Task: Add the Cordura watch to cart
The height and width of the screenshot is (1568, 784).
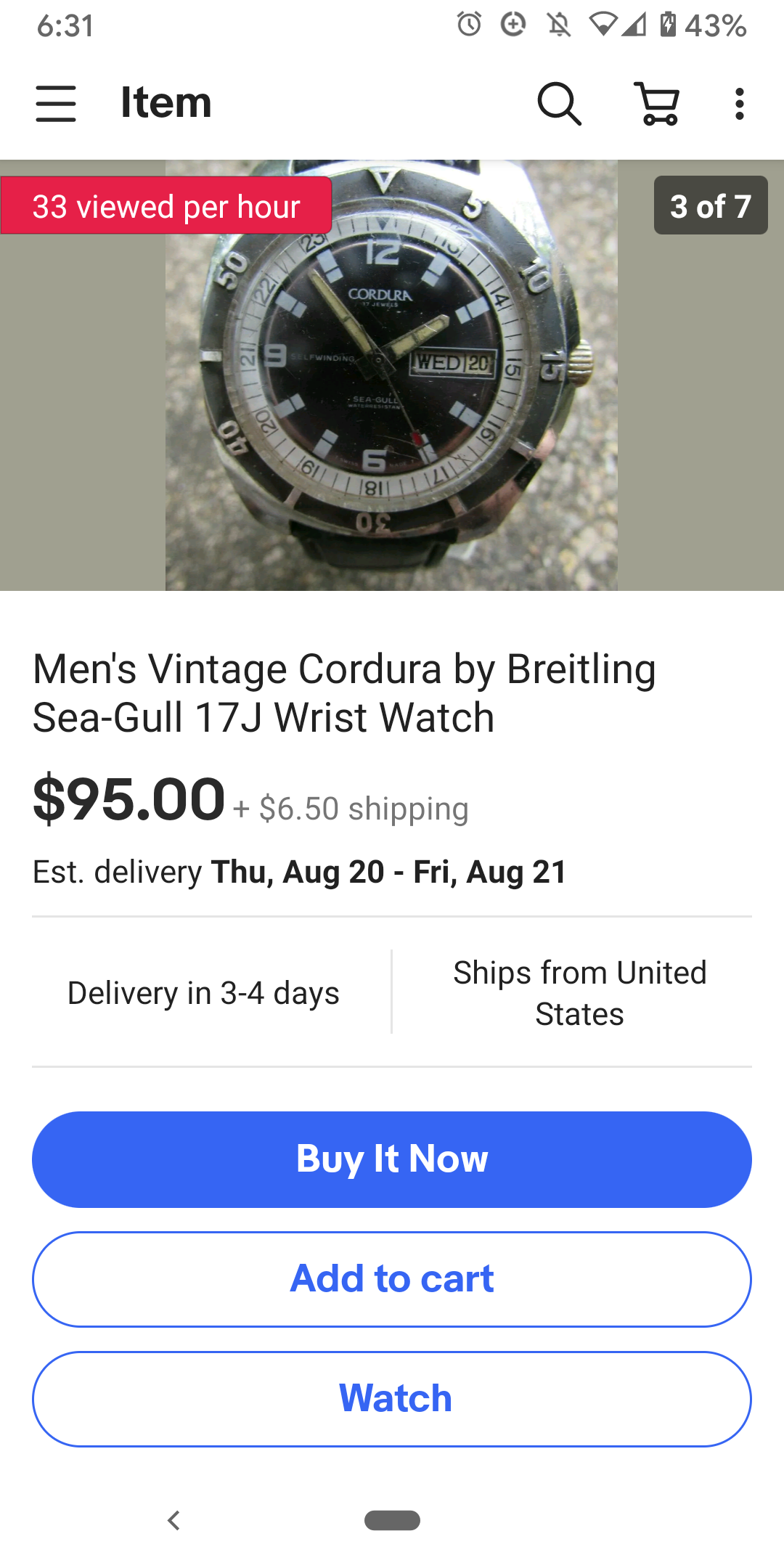Action: [x=392, y=1279]
